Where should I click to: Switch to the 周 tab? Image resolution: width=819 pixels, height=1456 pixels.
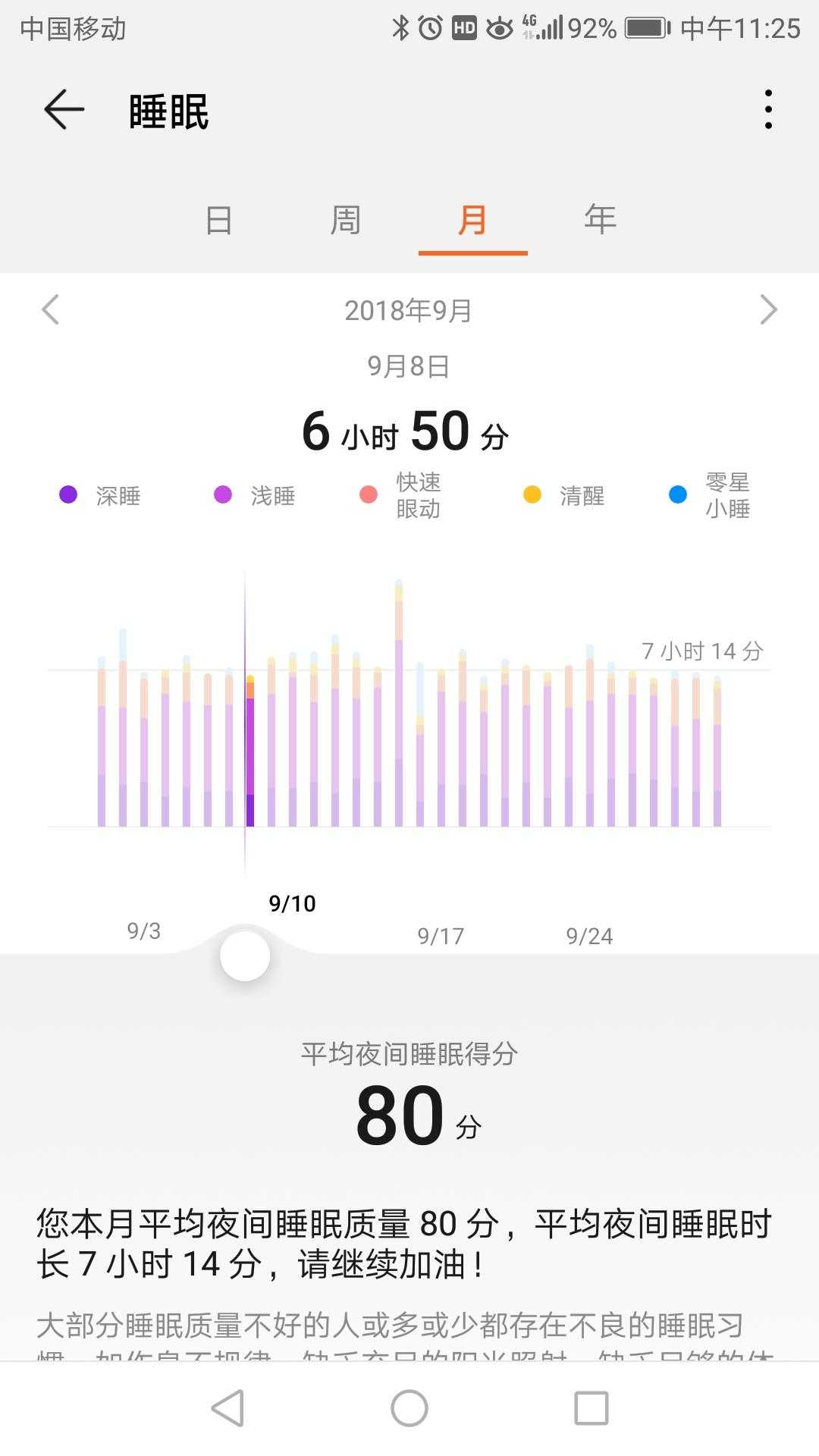[346, 221]
